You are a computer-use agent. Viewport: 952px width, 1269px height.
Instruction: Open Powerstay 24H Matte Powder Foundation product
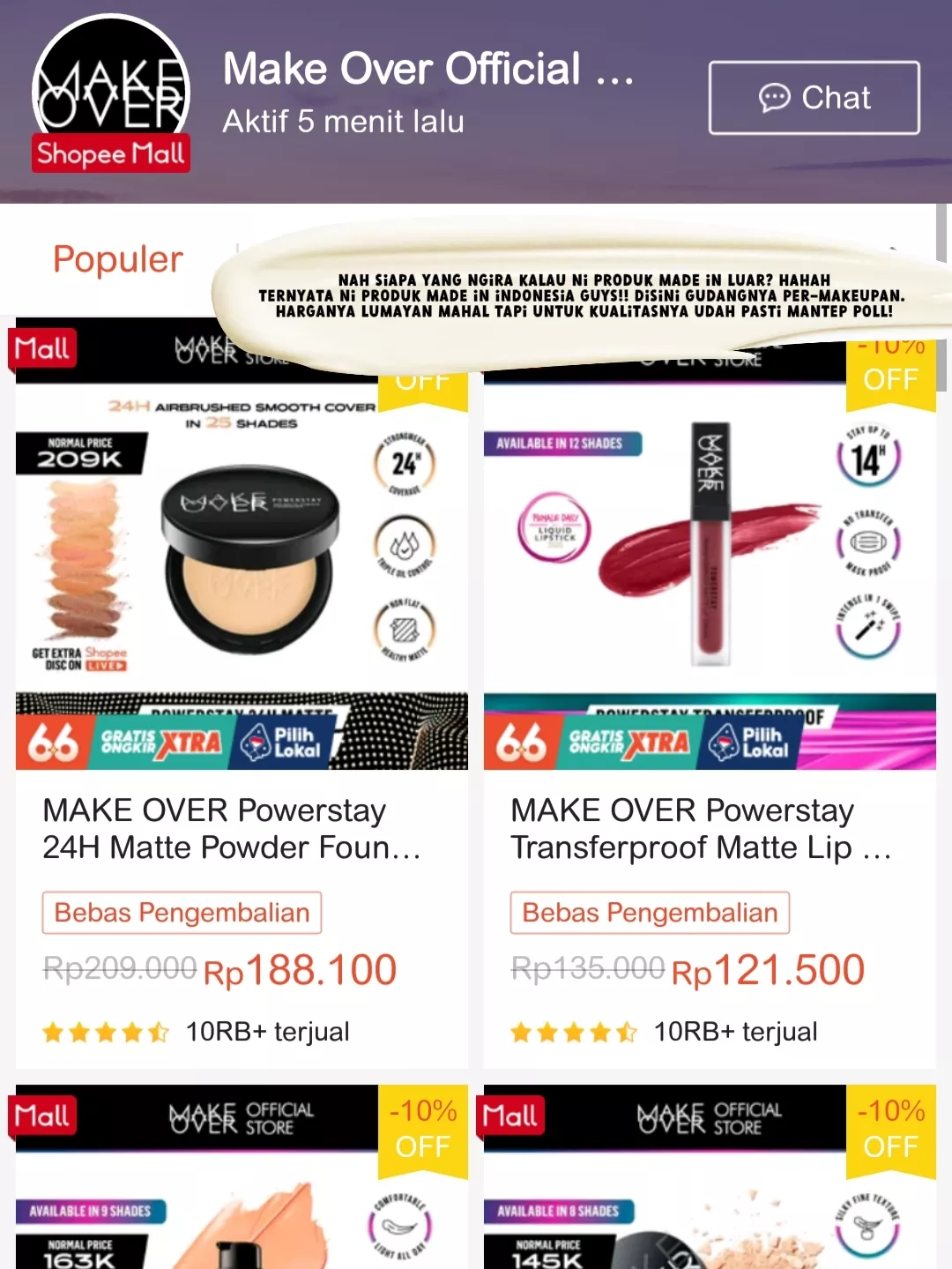coord(231,828)
